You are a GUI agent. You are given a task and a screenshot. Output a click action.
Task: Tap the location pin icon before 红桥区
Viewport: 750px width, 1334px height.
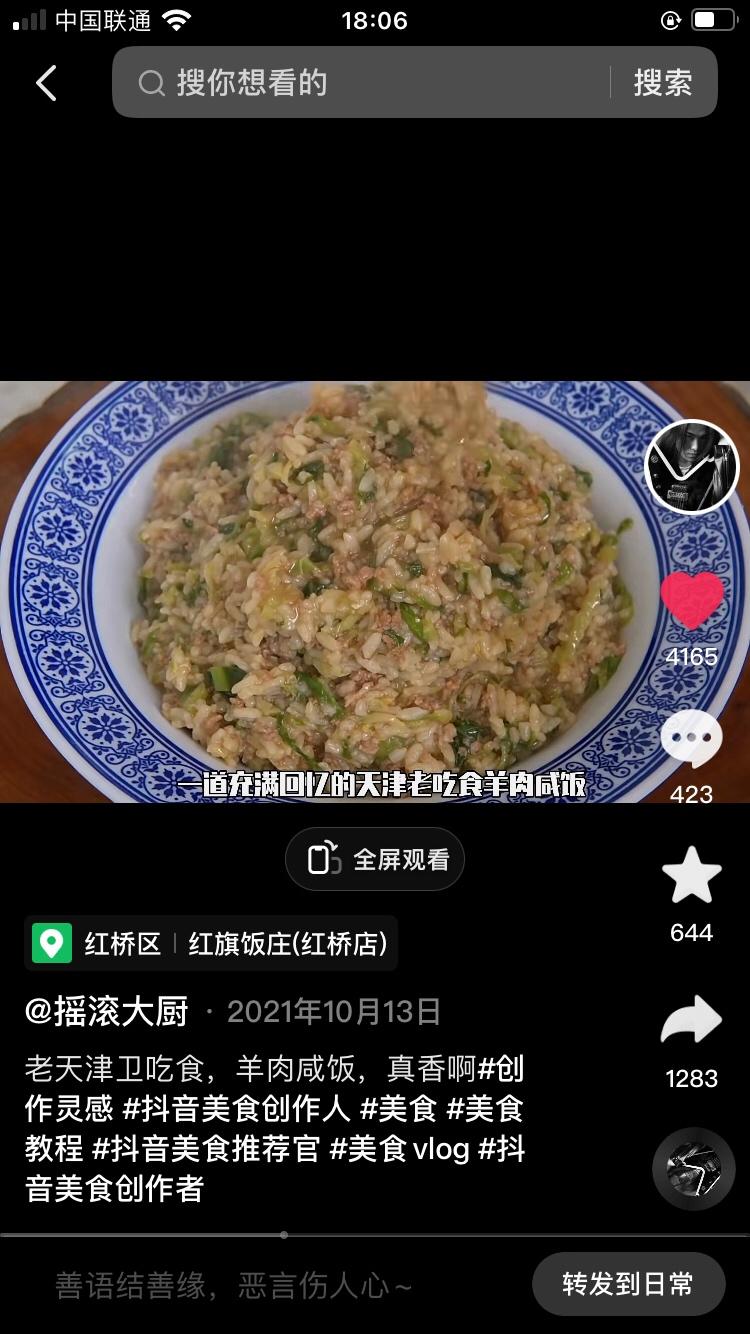(52, 943)
